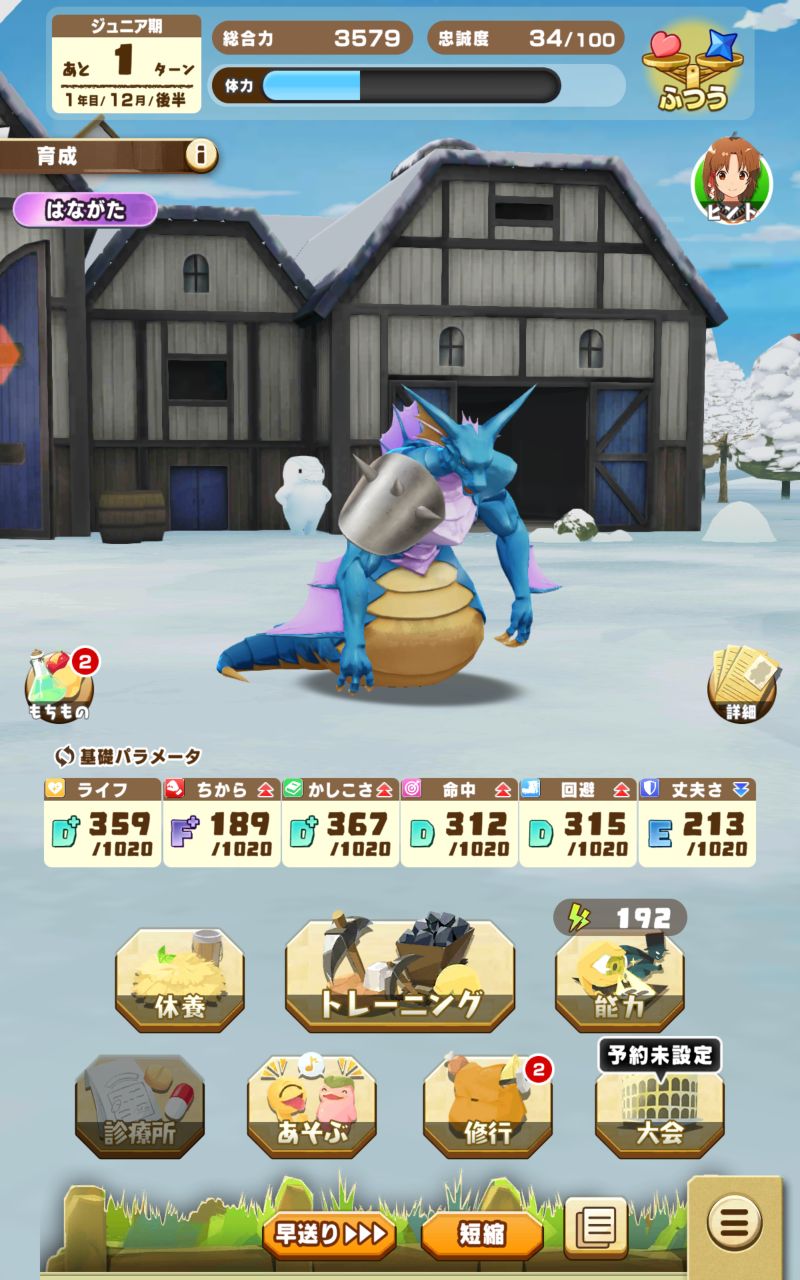The image size is (800, 1280).
Task: Open the 能力 abilities menu
Action: click(x=620, y=979)
